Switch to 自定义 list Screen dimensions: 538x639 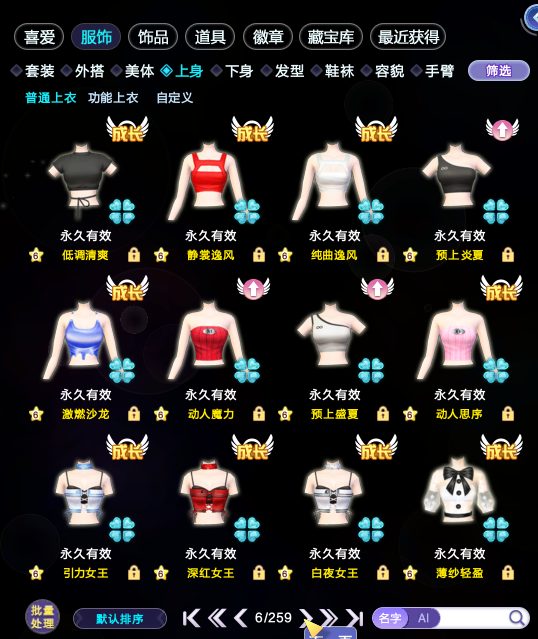pos(174,98)
